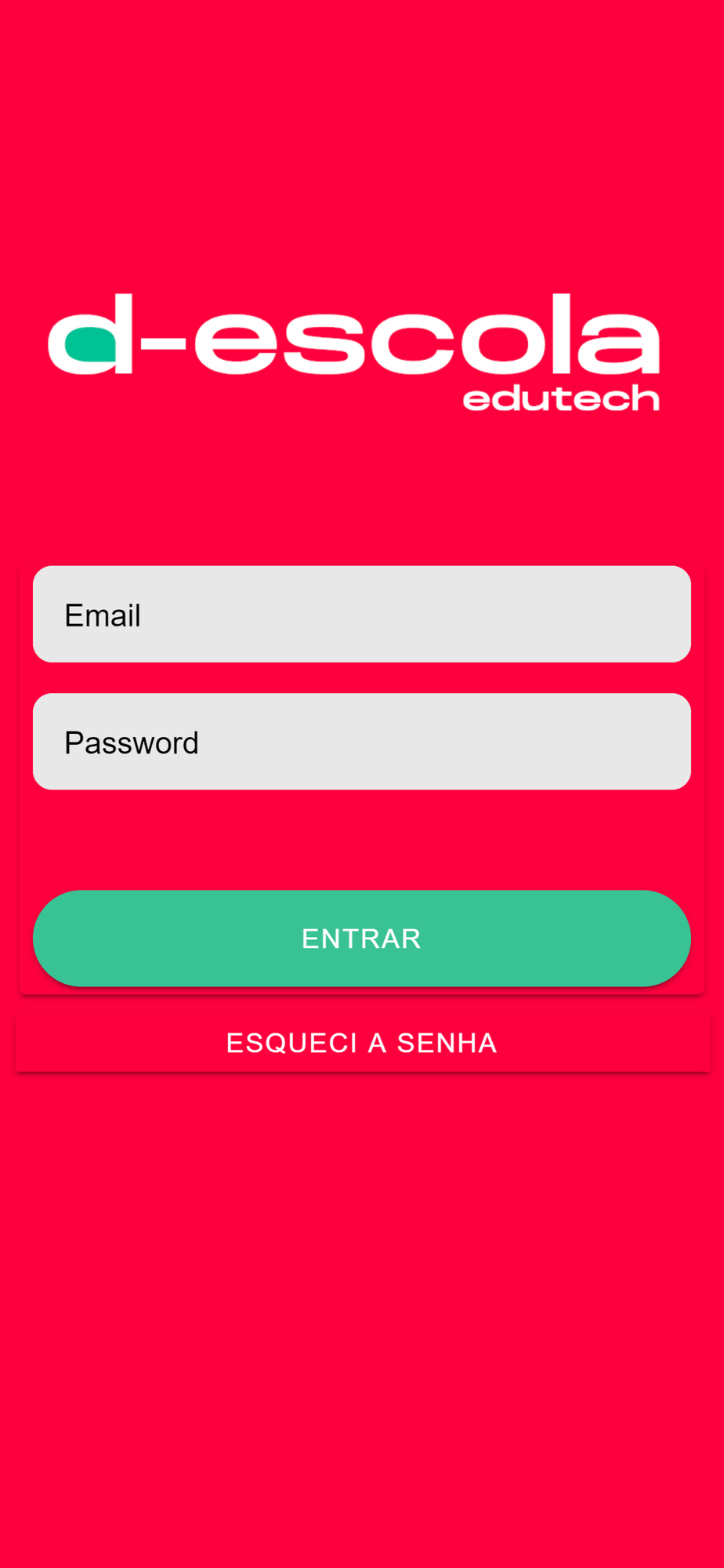724x1568 pixels.
Task: Tap the Email input field
Action: pos(362,614)
